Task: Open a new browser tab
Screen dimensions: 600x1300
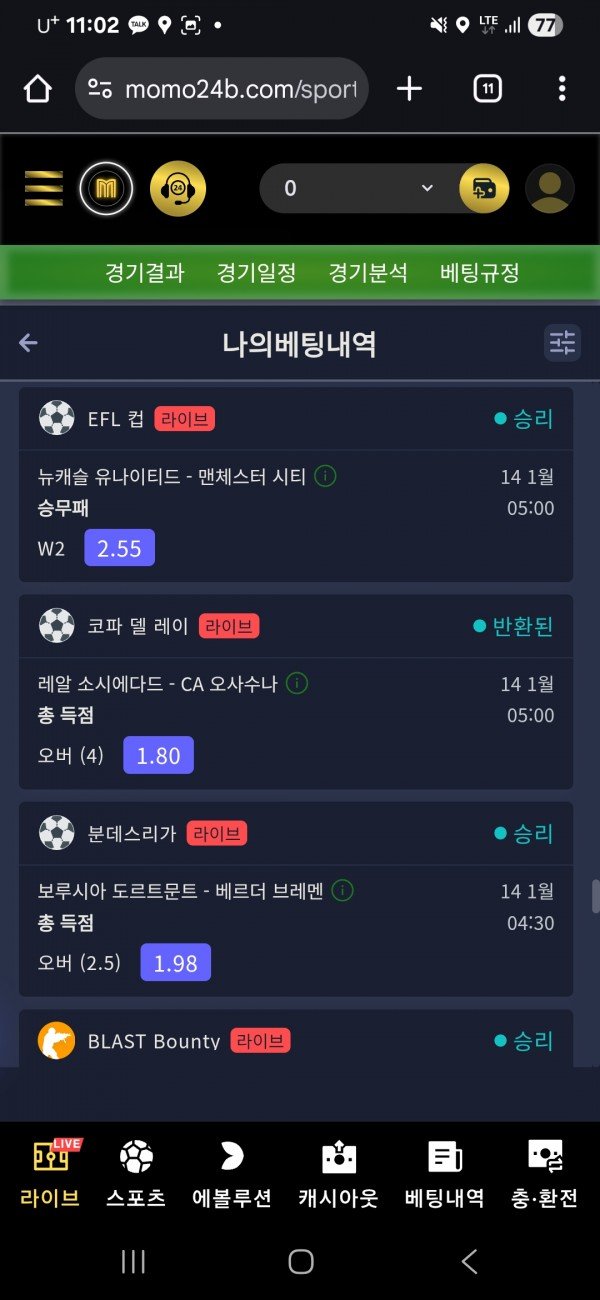Action: (x=409, y=89)
